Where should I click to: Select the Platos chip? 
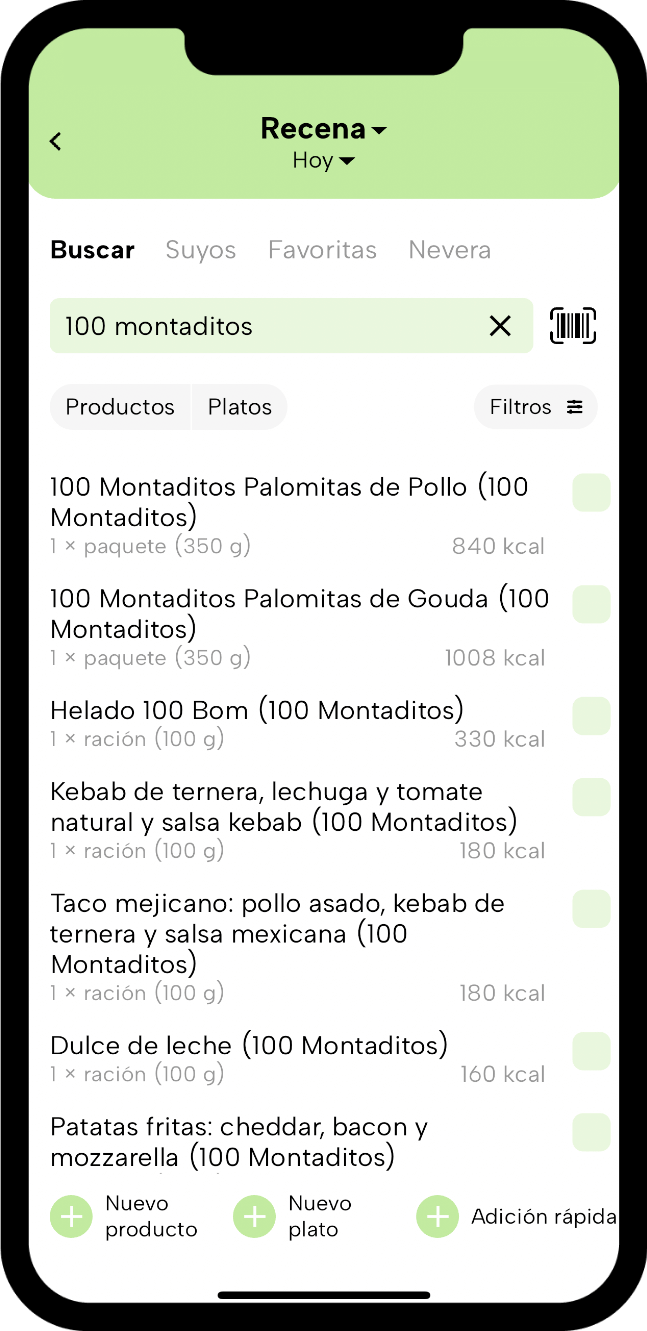click(x=240, y=407)
